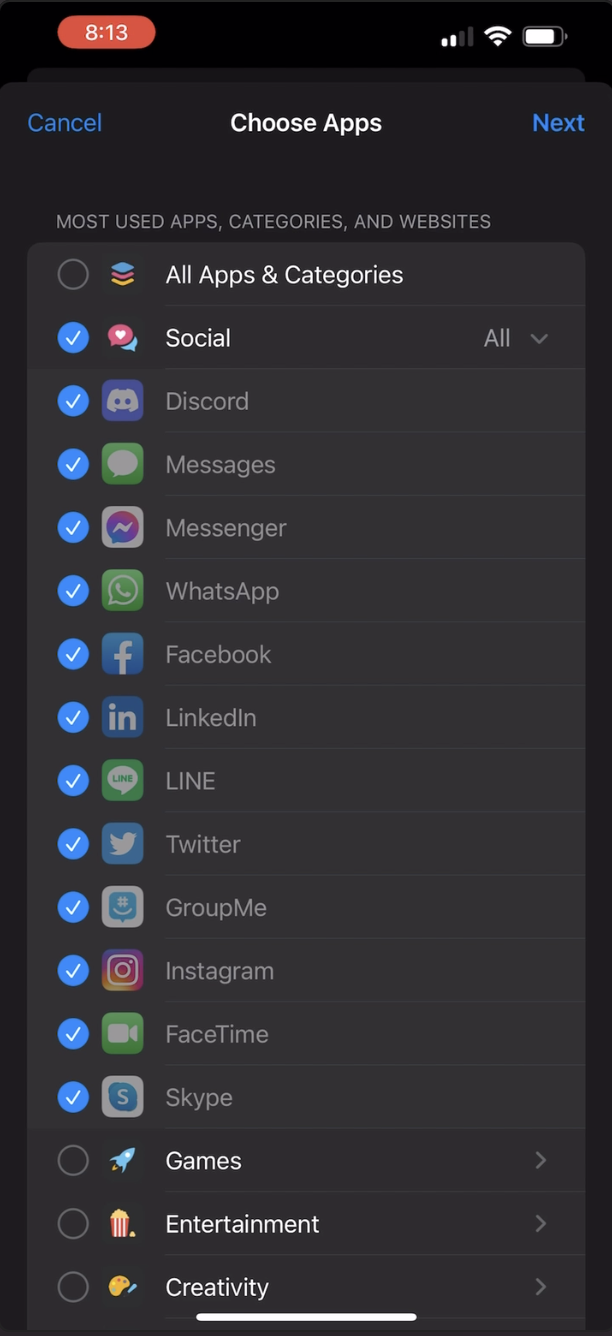This screenshot has height=1336, width=612.
Task: Deselect GroupMe
Action: 73,907
